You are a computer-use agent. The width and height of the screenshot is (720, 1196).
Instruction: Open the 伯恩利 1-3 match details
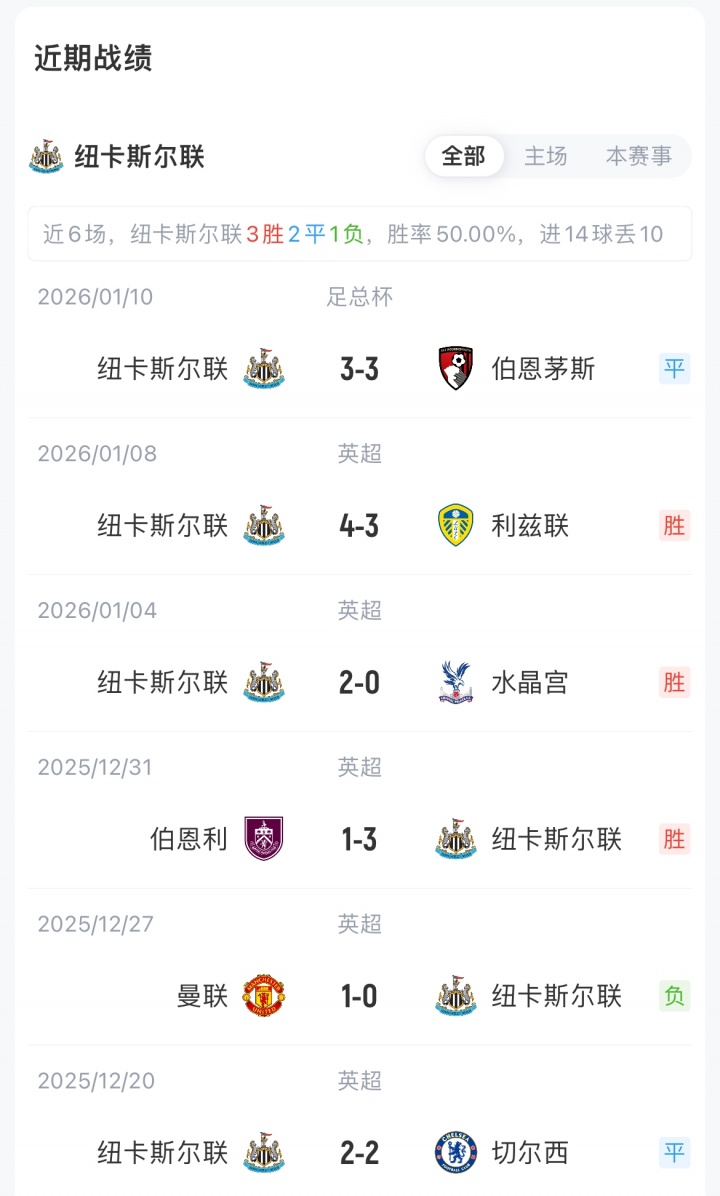coord(359,840)
